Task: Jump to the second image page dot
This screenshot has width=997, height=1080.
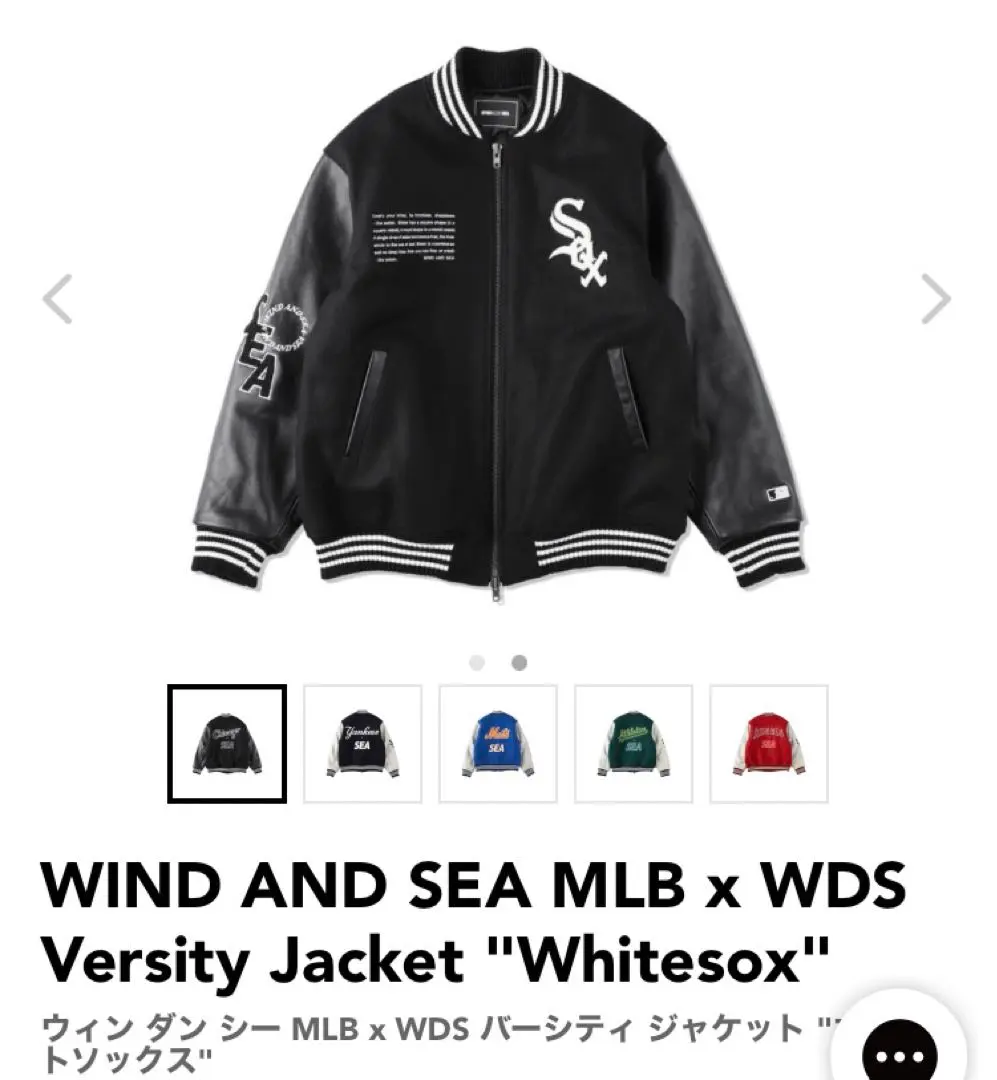Action: tap(519, 662)
